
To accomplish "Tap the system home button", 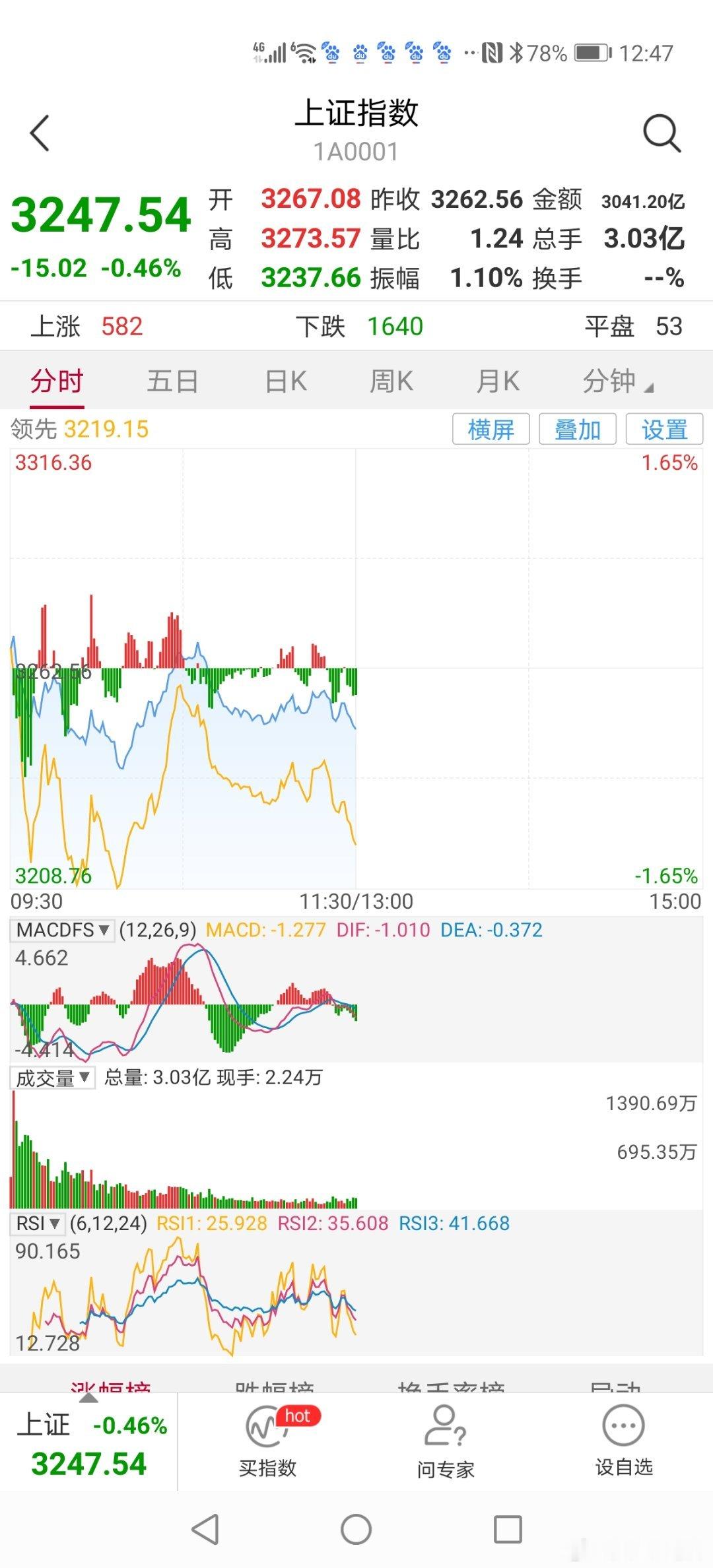I will (x=356, y=1529).
